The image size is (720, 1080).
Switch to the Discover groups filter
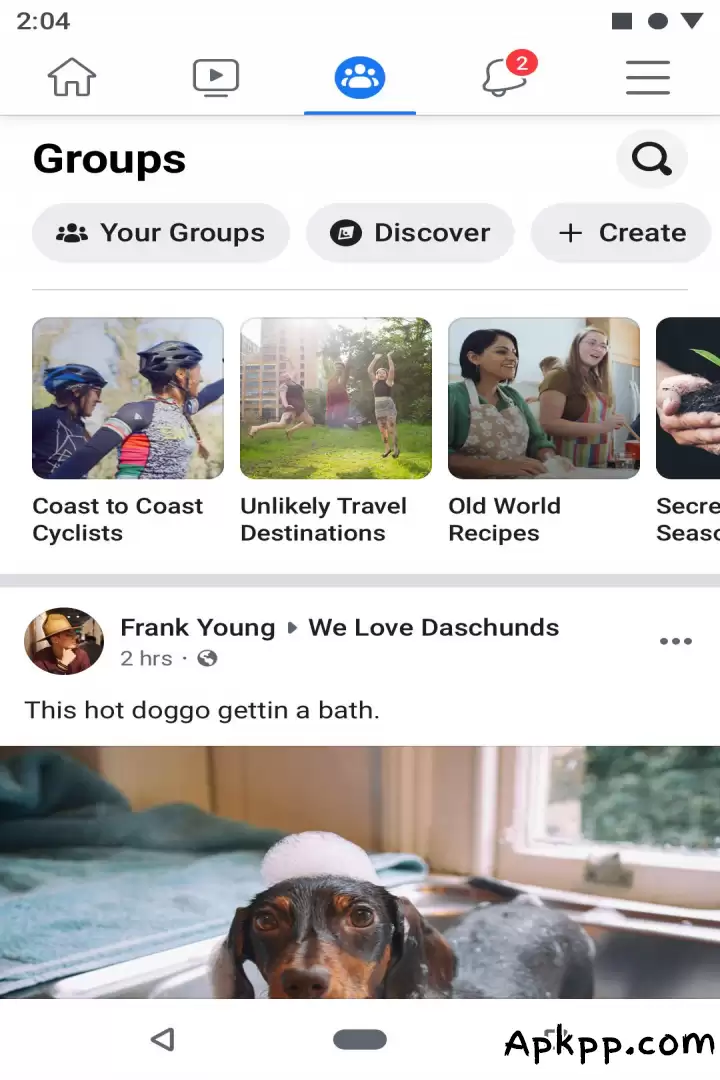pyautogui.click(x=410, y=232)
